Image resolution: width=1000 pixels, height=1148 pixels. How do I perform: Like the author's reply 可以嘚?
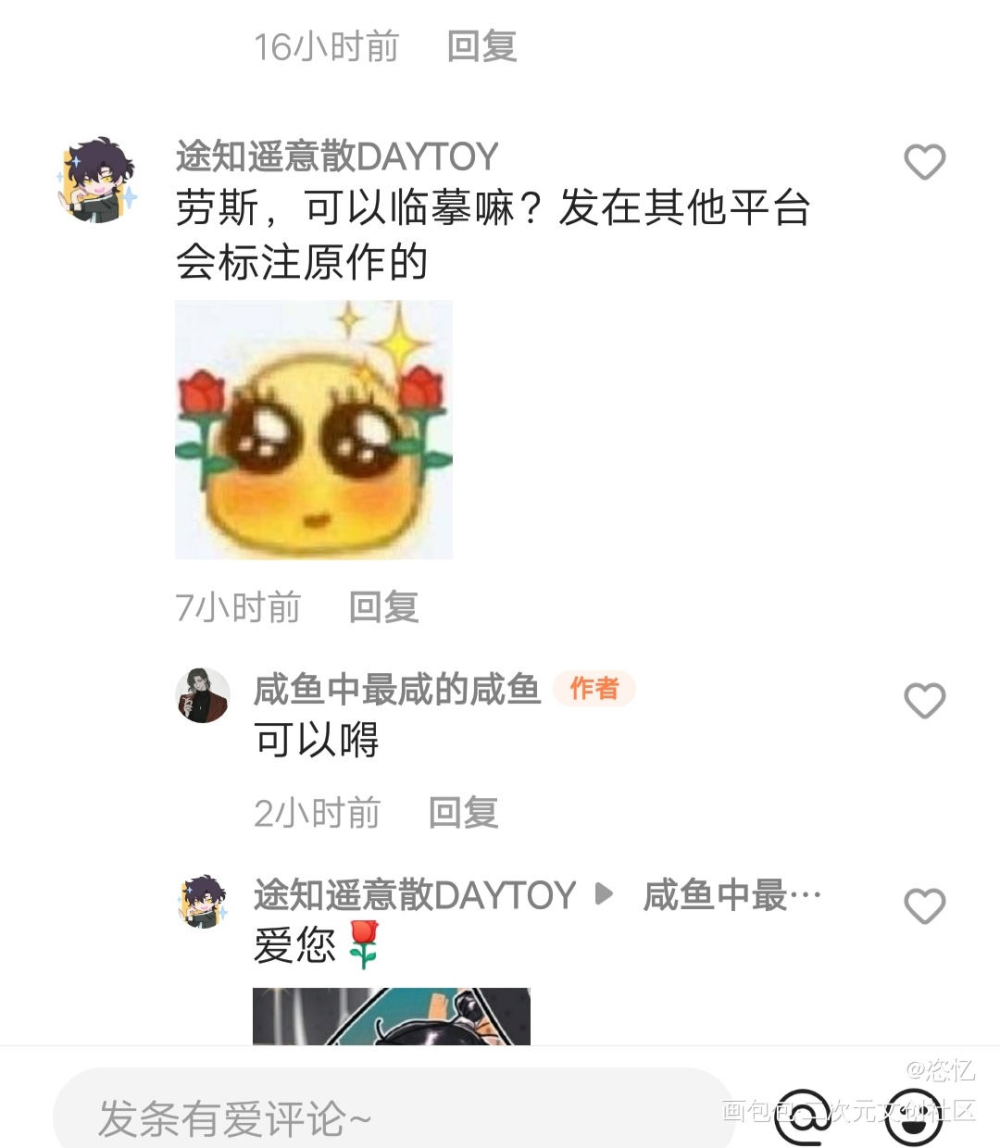point(924,701)
